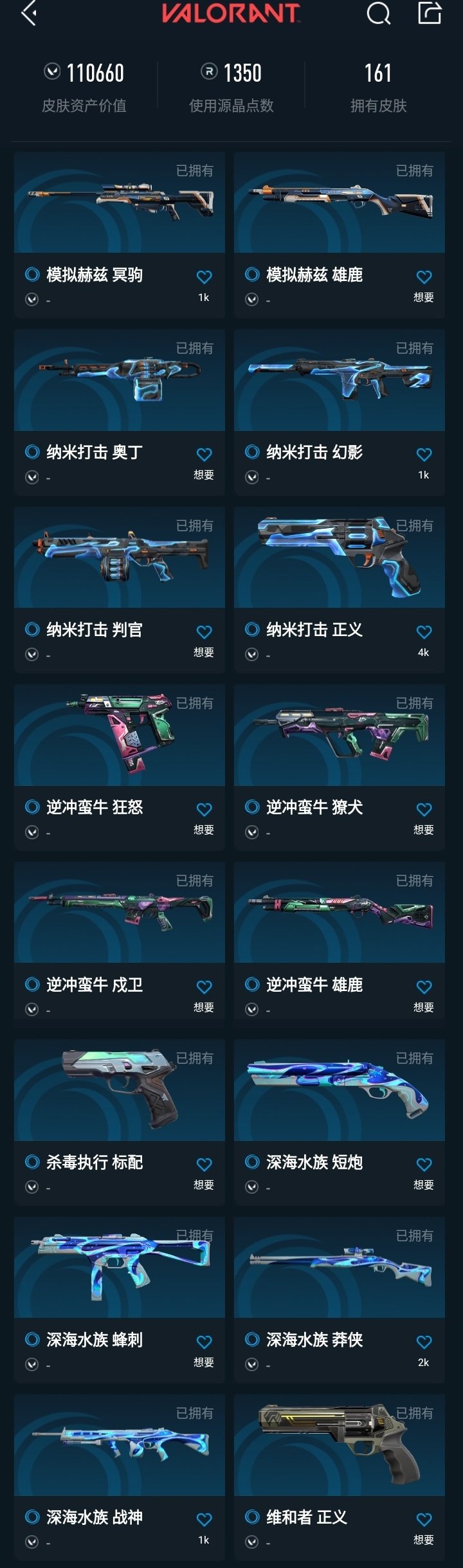Mark 逆冲蛮牛 狂怒 as wanted
463x1568 pixels.
(204, 810)
